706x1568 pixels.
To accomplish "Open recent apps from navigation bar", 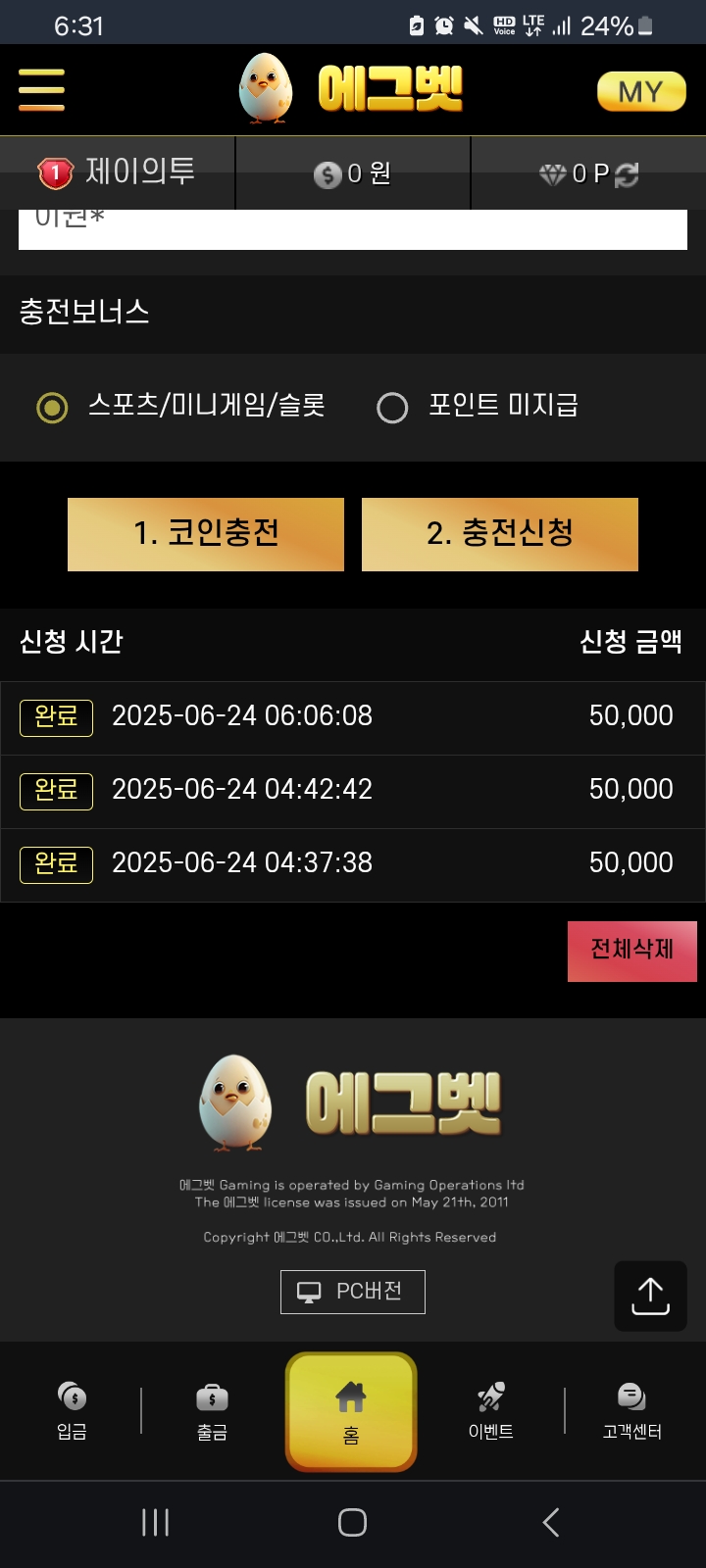I will [x=155, y=1522].
